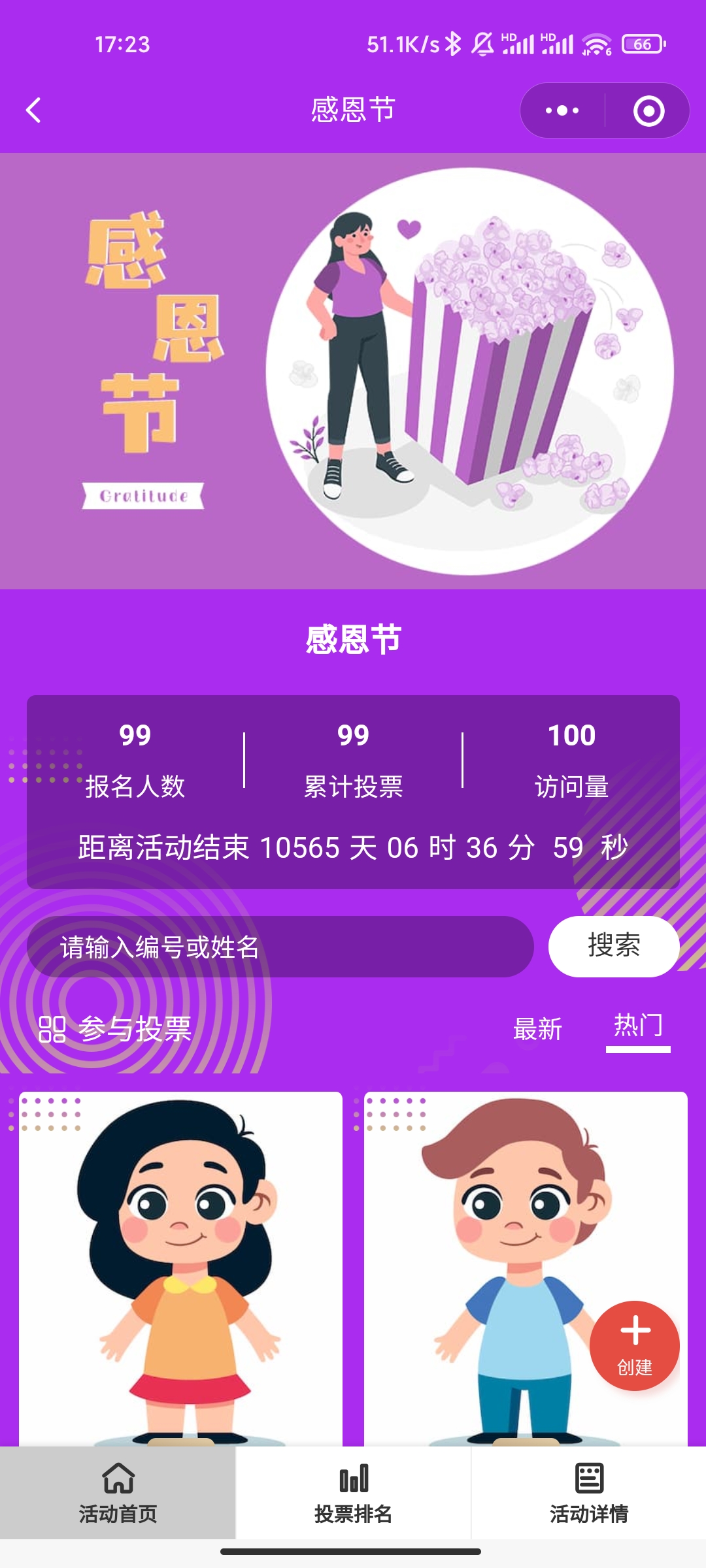Open the black-haired girl candidate card
The width and height of the screenshot is (706, 1568).
(180, 1267)
